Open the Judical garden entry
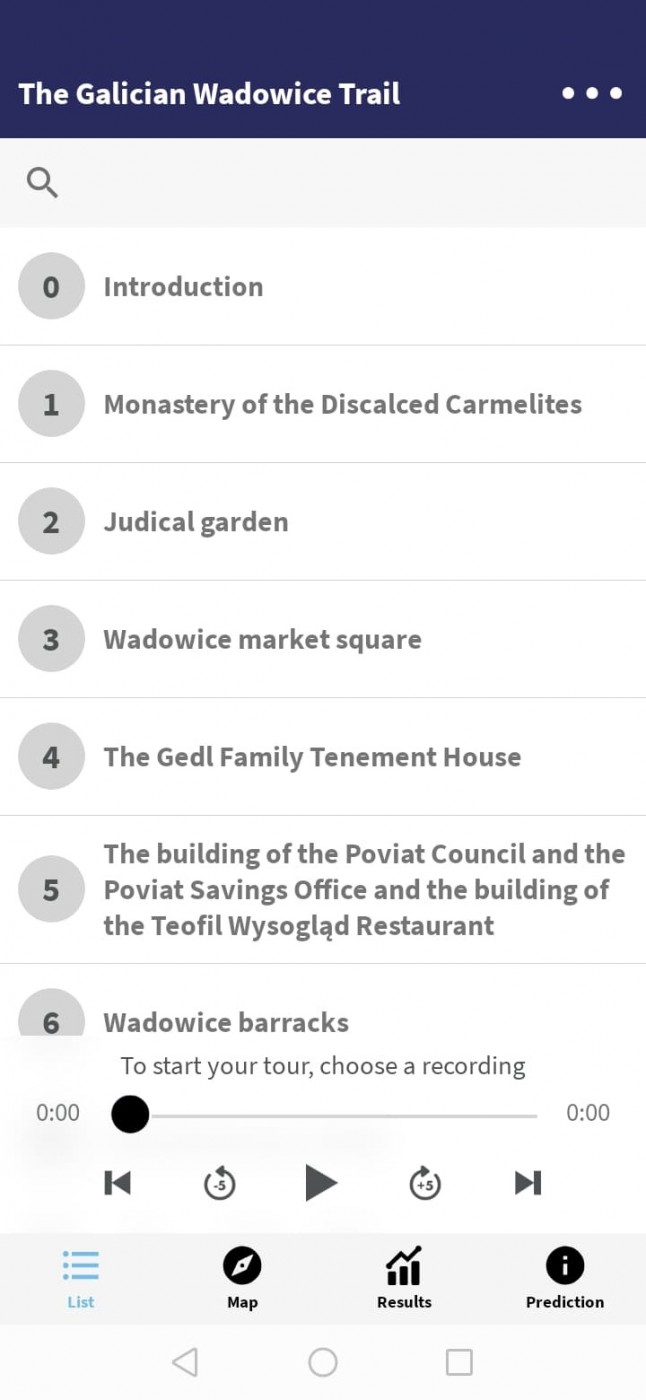This screenshot has height=1400, width=646. tap(323, 522)
